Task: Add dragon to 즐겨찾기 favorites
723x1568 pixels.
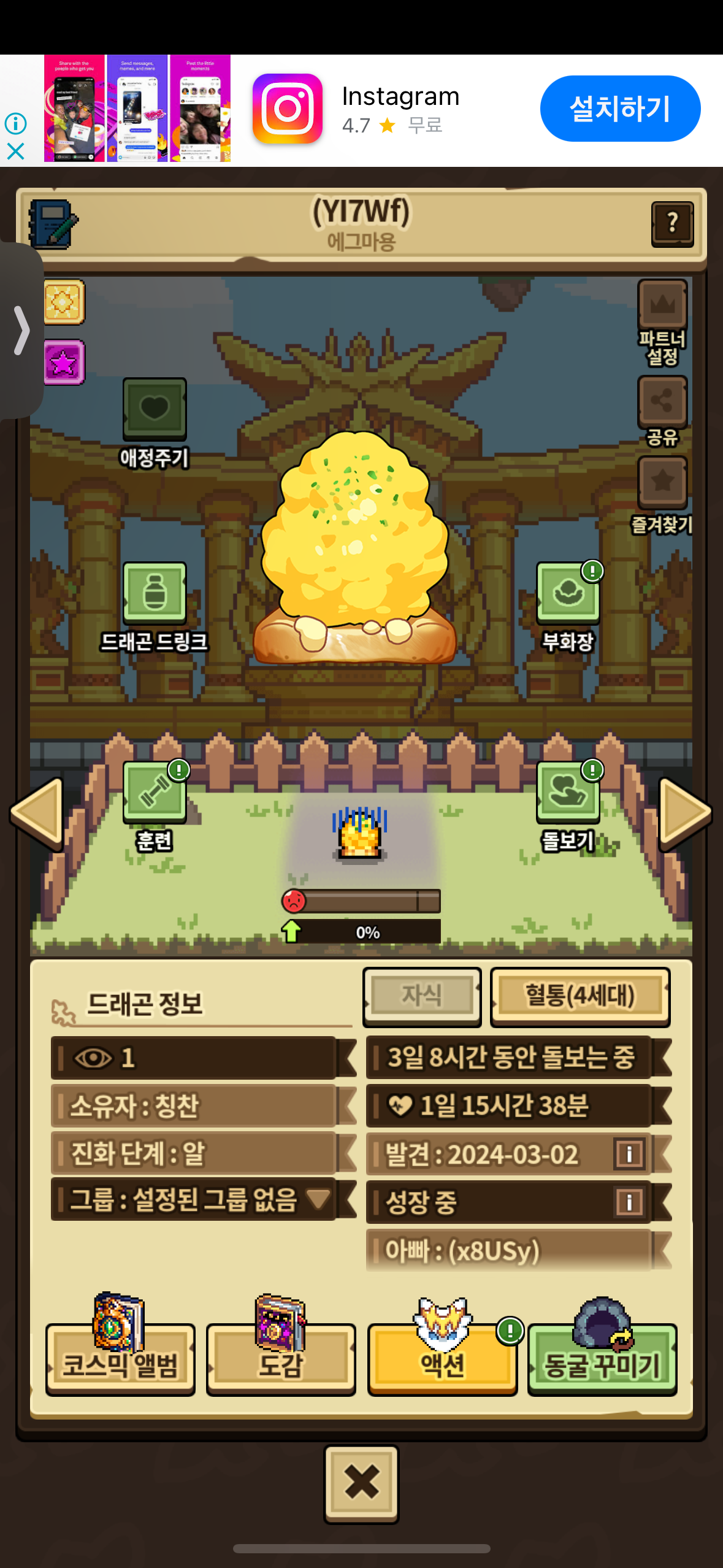Action: pyautogui.click(x=662, y=482)
